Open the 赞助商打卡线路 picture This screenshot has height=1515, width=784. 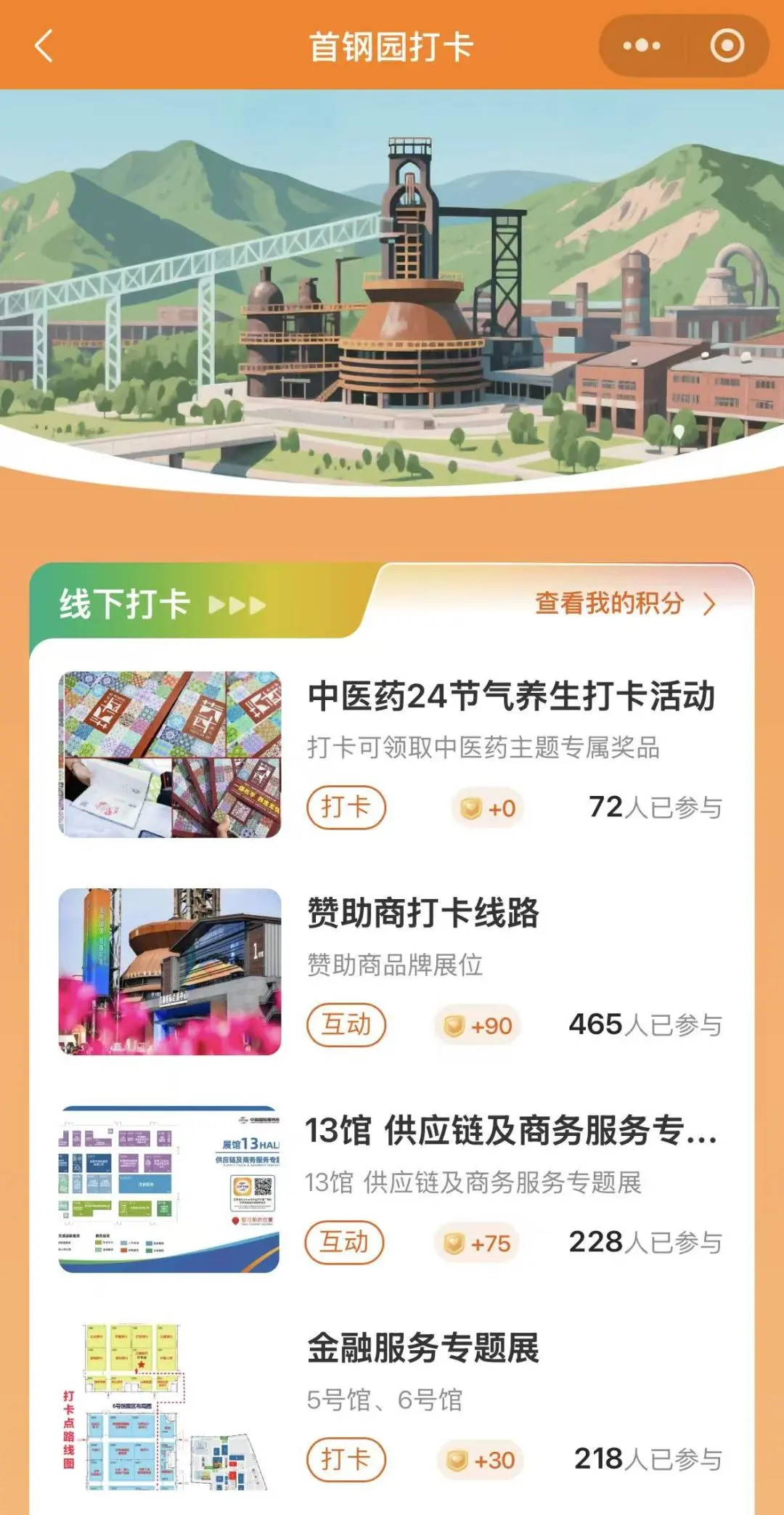pos(170,972)
